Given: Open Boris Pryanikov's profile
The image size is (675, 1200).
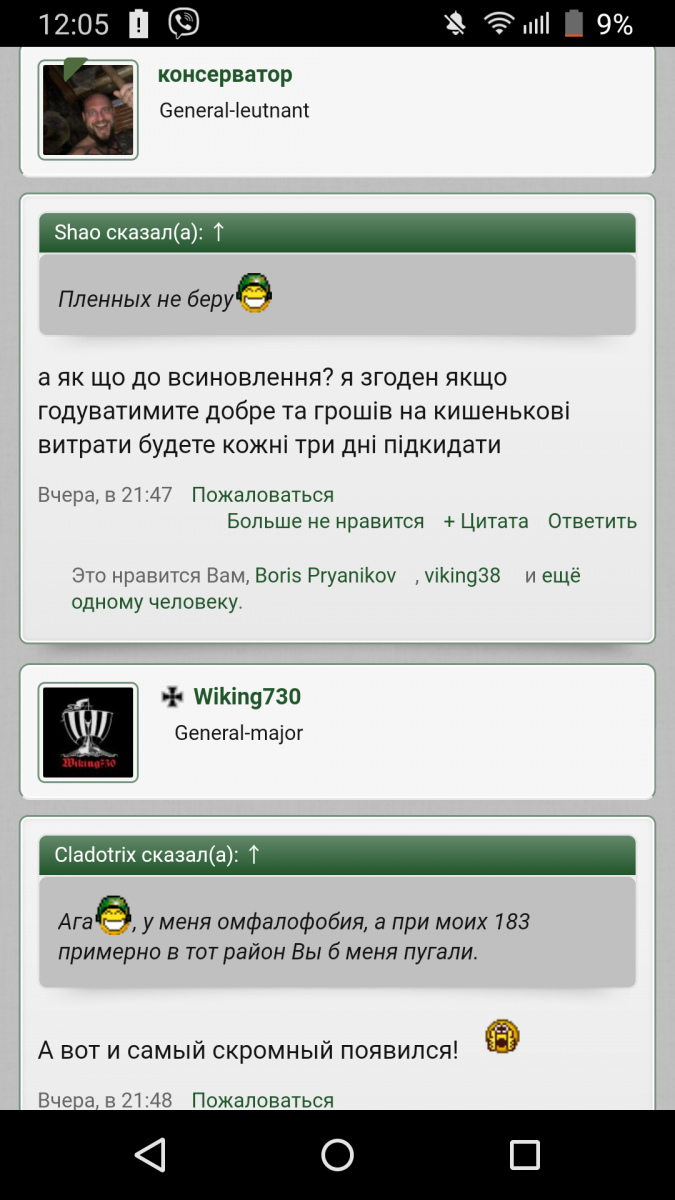Looking at the screenshot, I should click(x=325, y=576).
